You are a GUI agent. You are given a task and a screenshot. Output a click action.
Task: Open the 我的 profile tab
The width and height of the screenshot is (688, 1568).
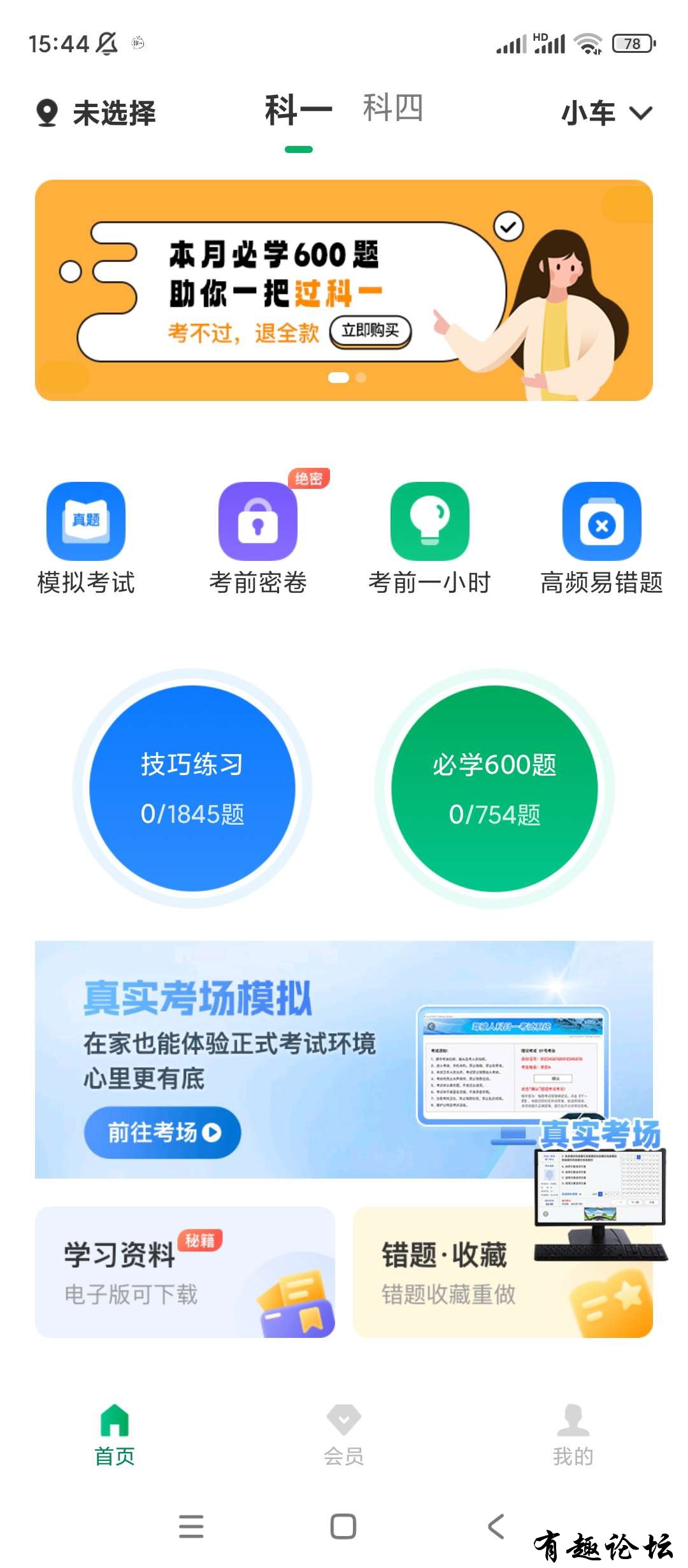(x=573, y=1435)
